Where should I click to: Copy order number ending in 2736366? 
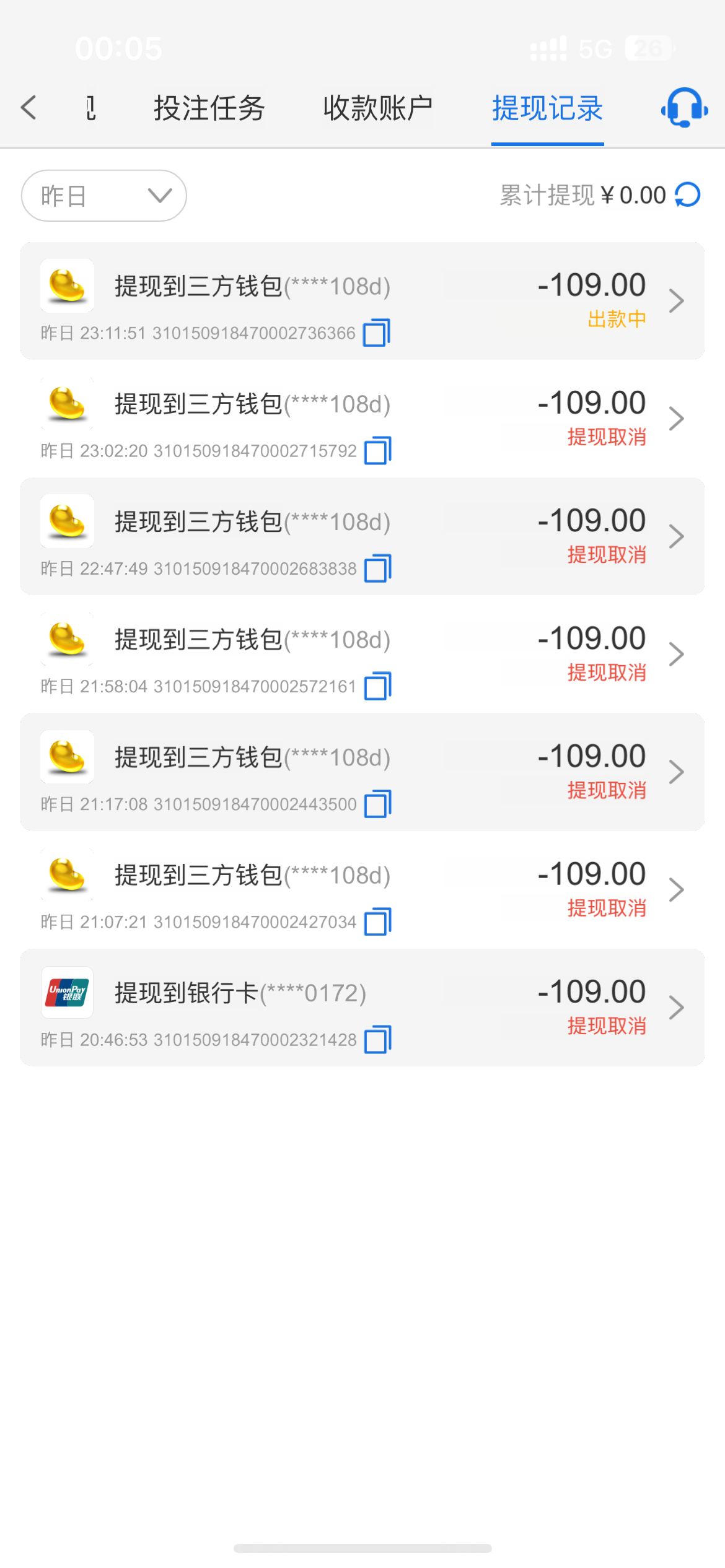(x=377, y=333)
